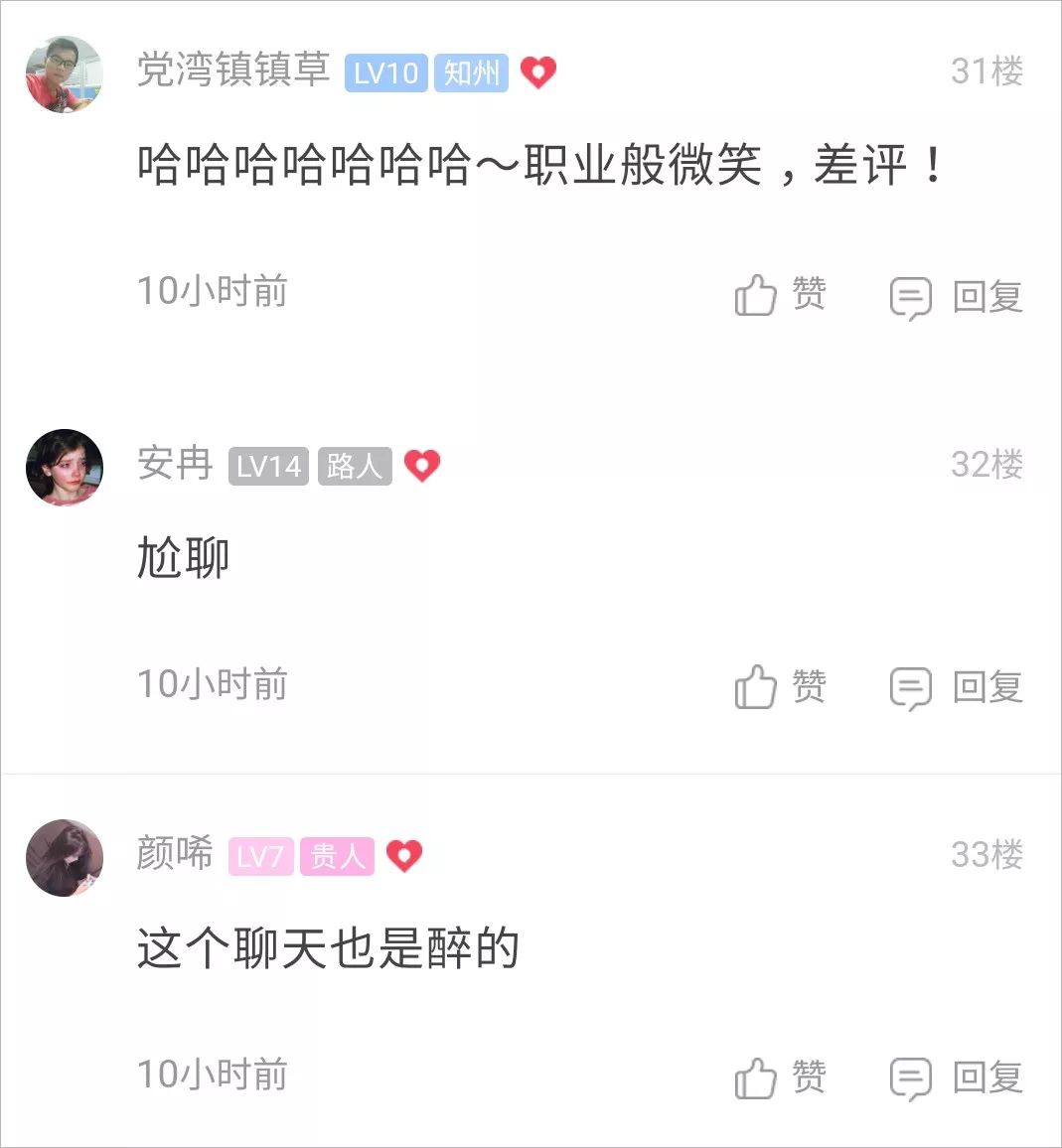
Task: Open 党湾镇镇草's profile avatar
Action: (x=65, y=74)
